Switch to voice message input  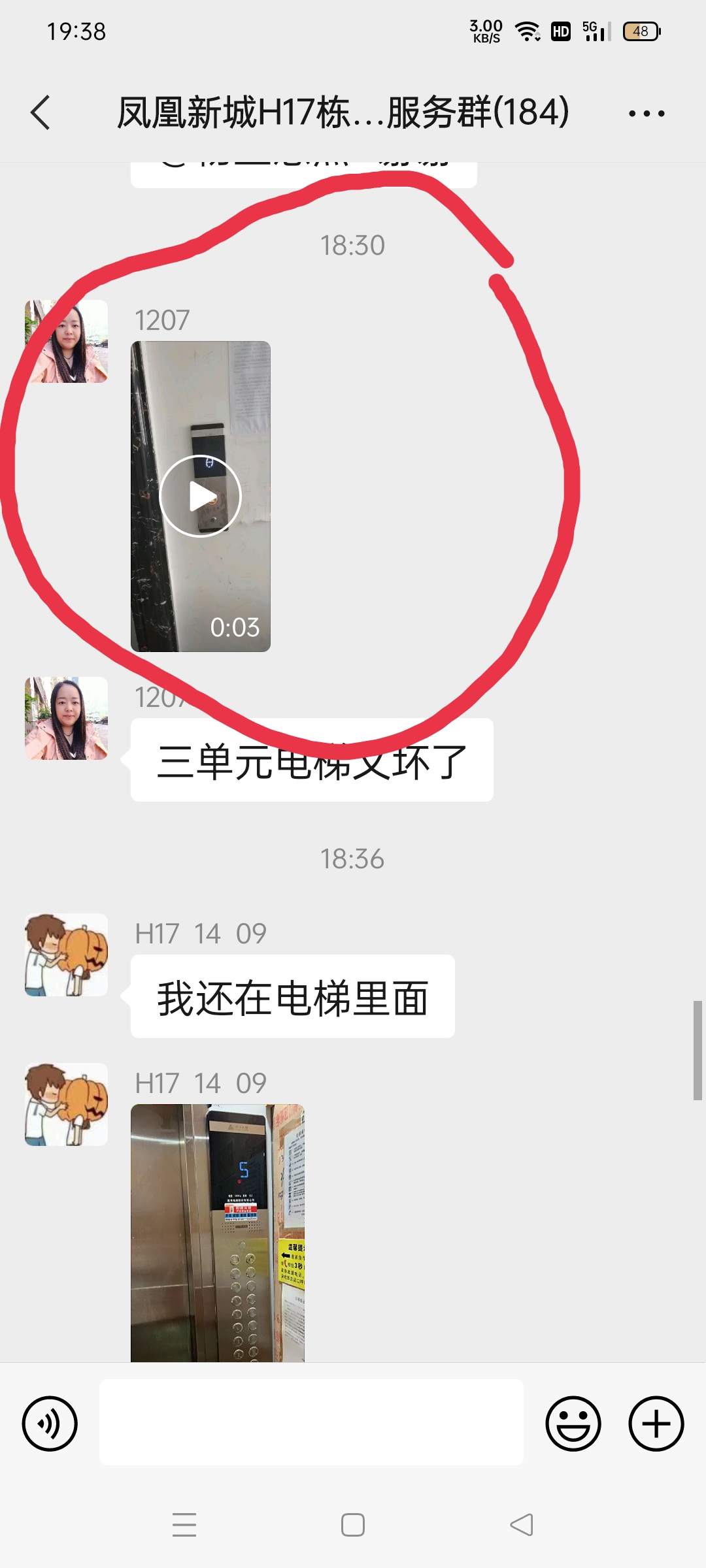point(50,1424)
